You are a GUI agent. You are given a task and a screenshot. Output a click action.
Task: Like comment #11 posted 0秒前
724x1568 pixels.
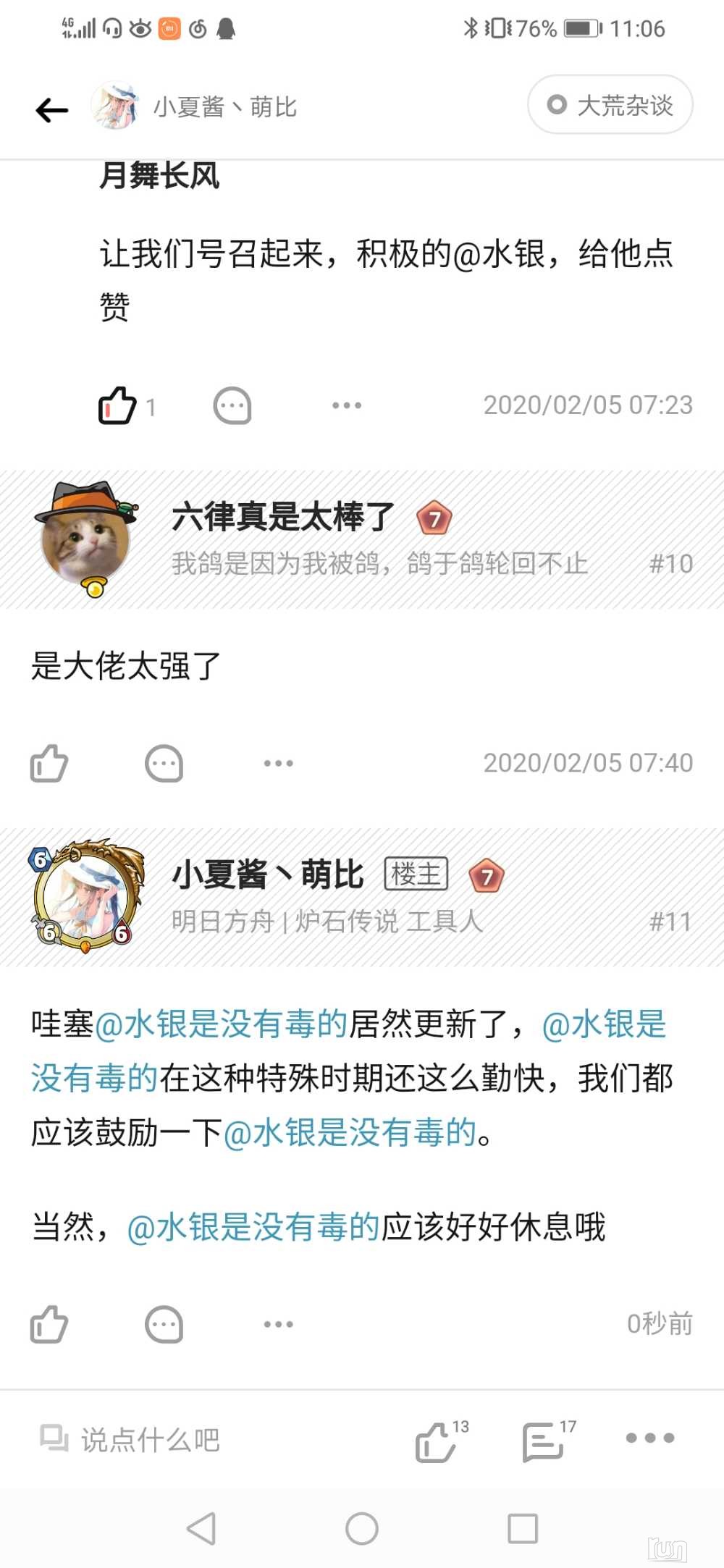click(49, 1324)
